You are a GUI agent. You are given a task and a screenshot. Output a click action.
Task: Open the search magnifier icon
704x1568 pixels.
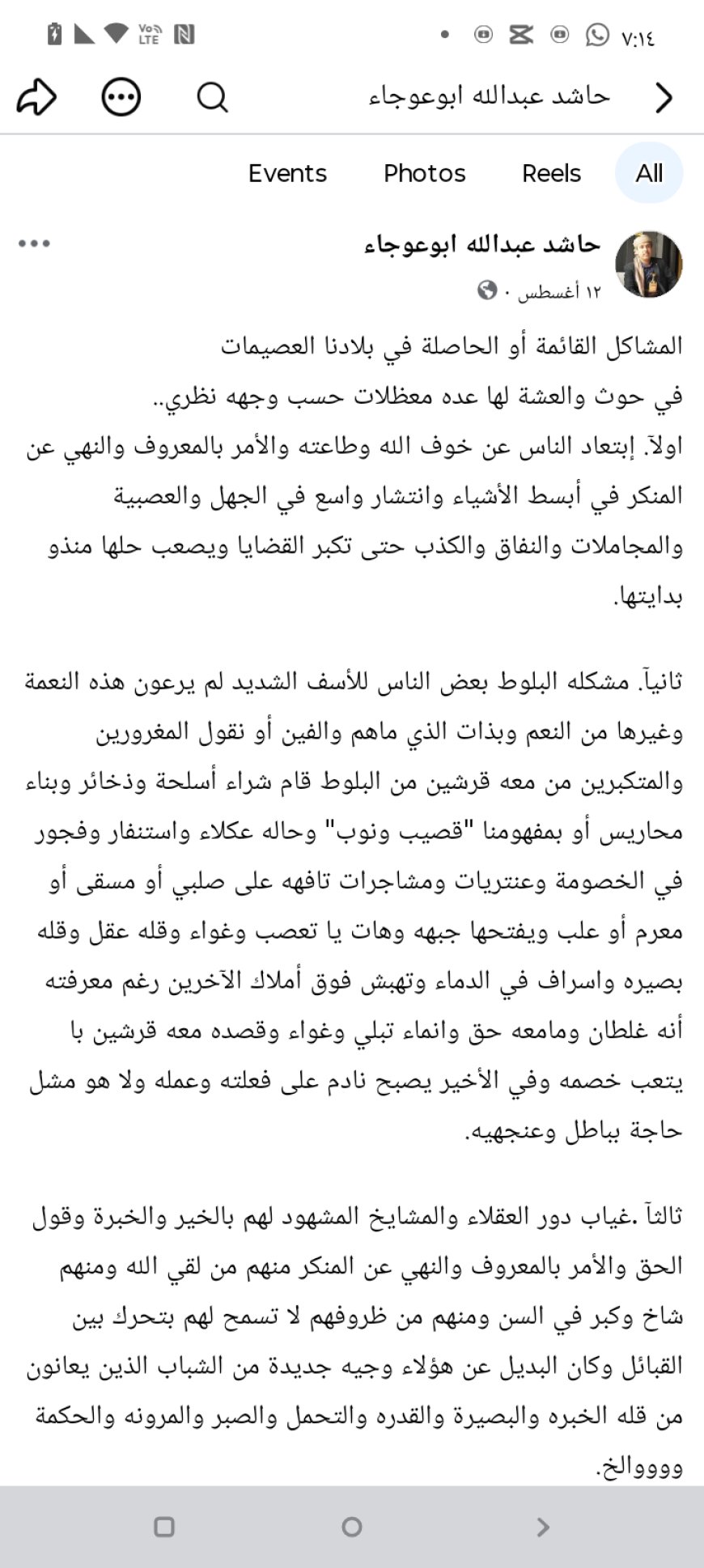coord(213,99)
